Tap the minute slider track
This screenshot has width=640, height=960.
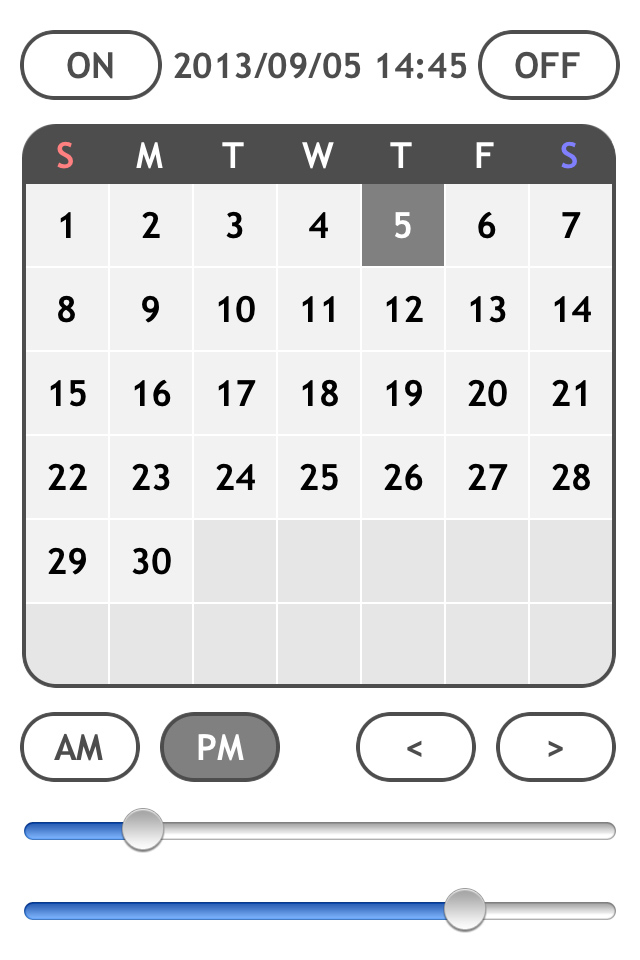click(x=250, y=911)
